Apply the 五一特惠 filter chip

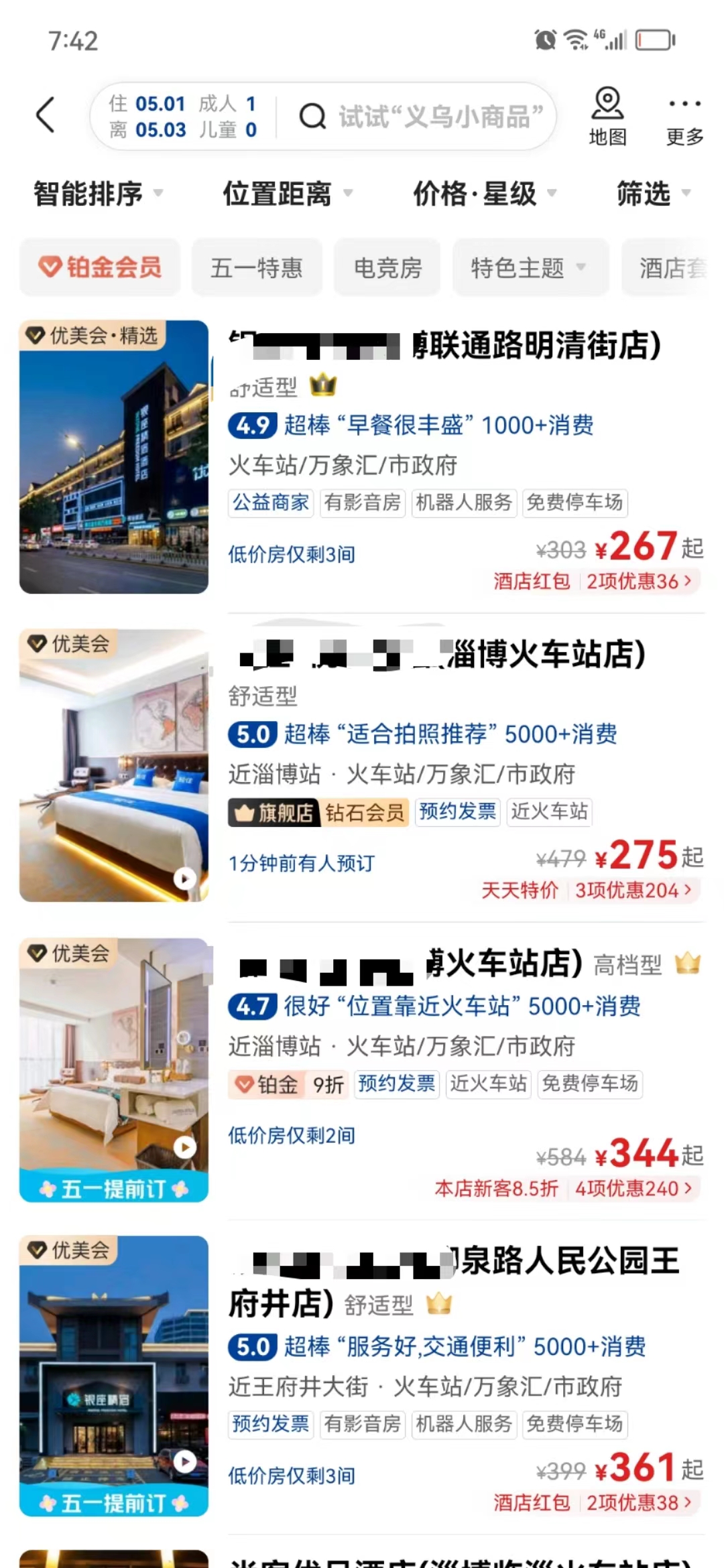(x=257, y=267)
